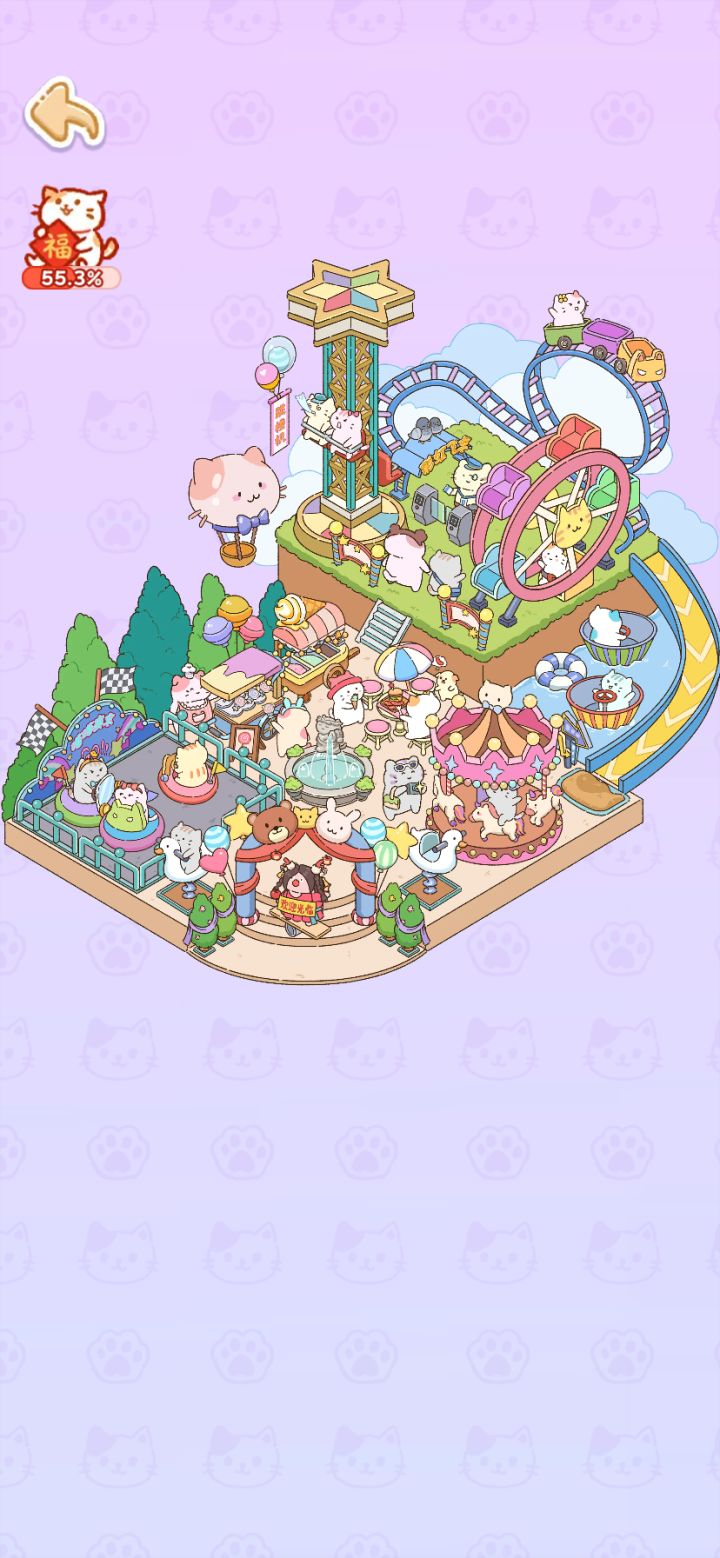Tap the swan boat ride
Image resolution: width=720 pixels, height=1558 pixels.
point(437,848)
